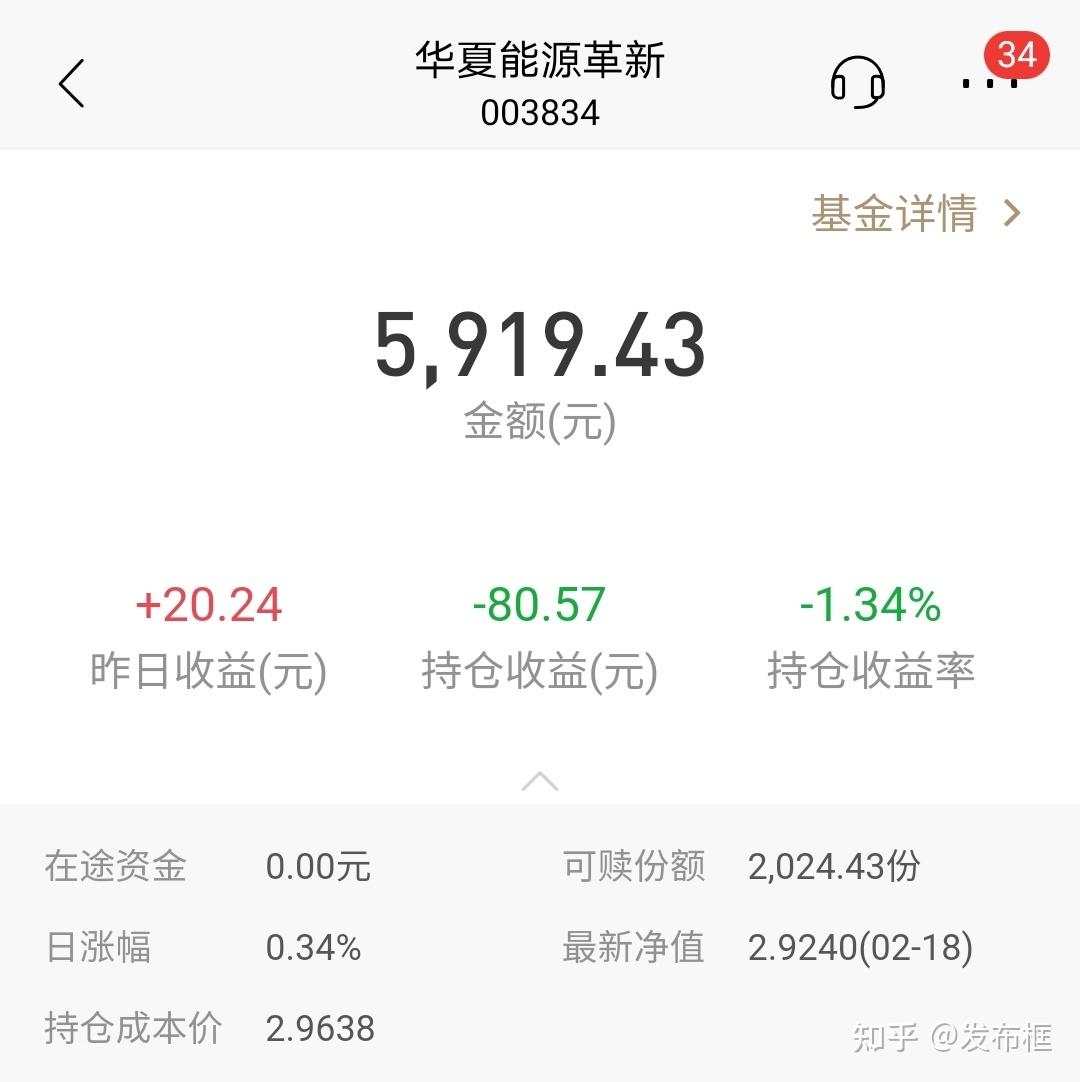Tap the return rate -1.34%

(x=872, y=603)
